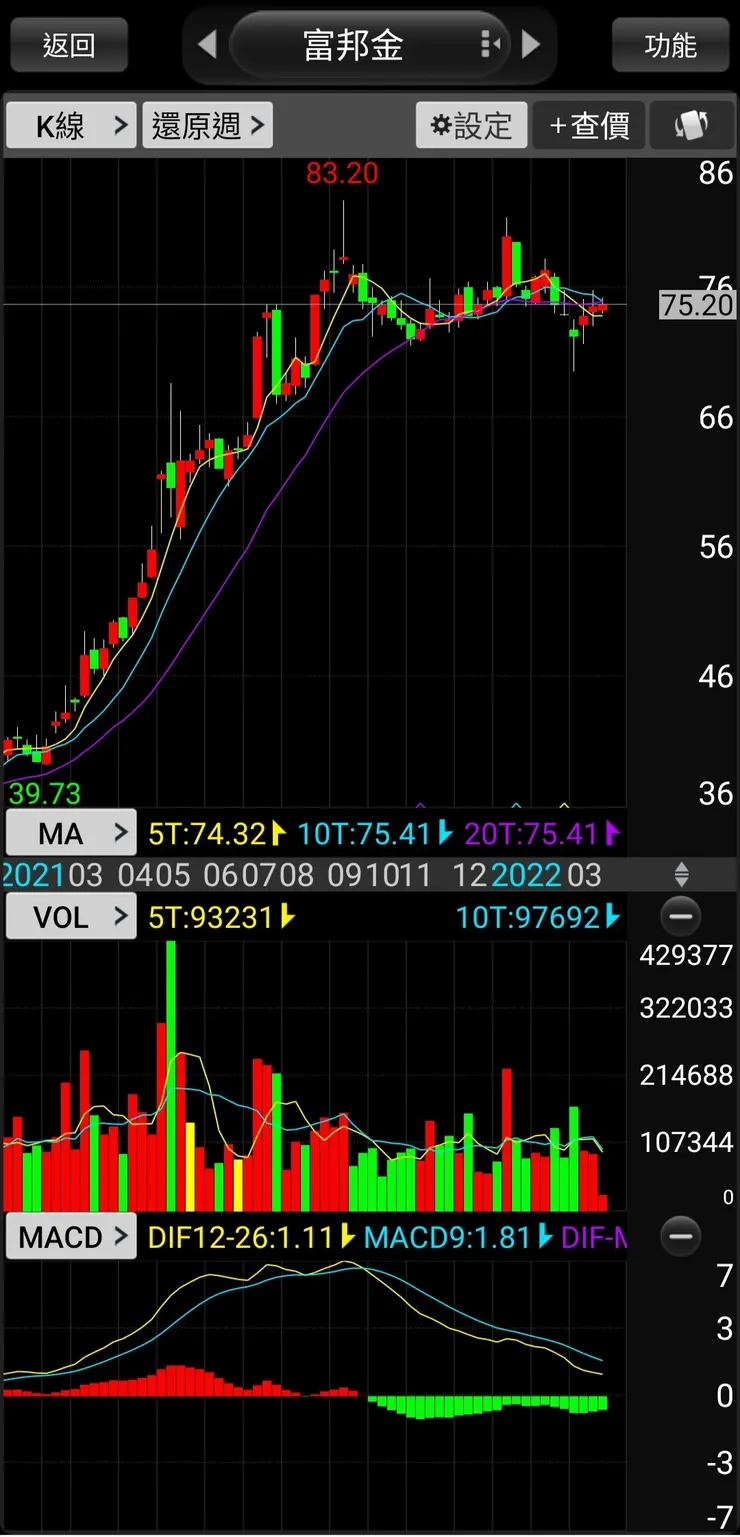Collapse the MACD panel with minus
The width and height of the screenshot is (740, 1537).
(681, 1237)
